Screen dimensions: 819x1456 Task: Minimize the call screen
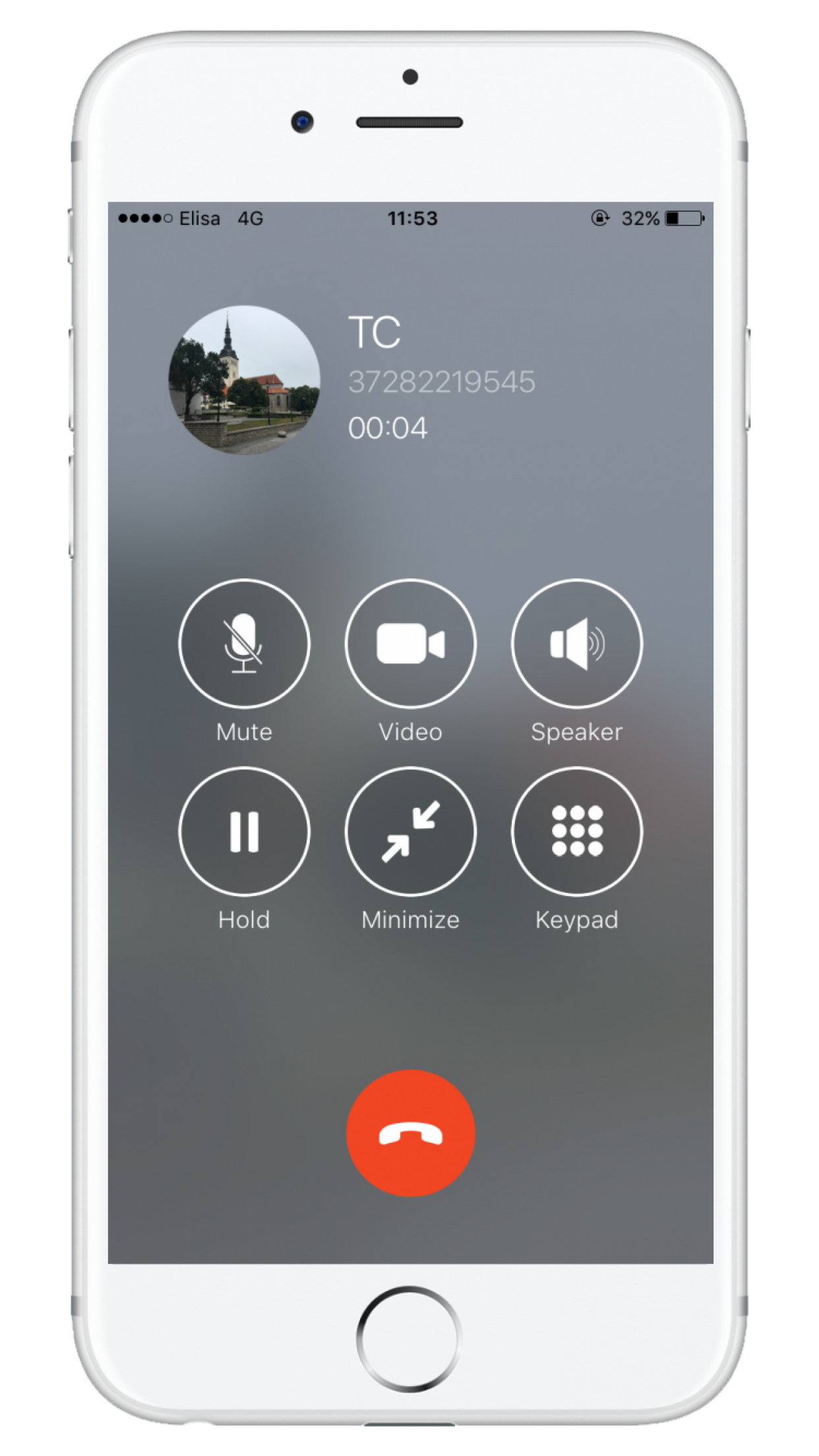click(x=410, y=831)
